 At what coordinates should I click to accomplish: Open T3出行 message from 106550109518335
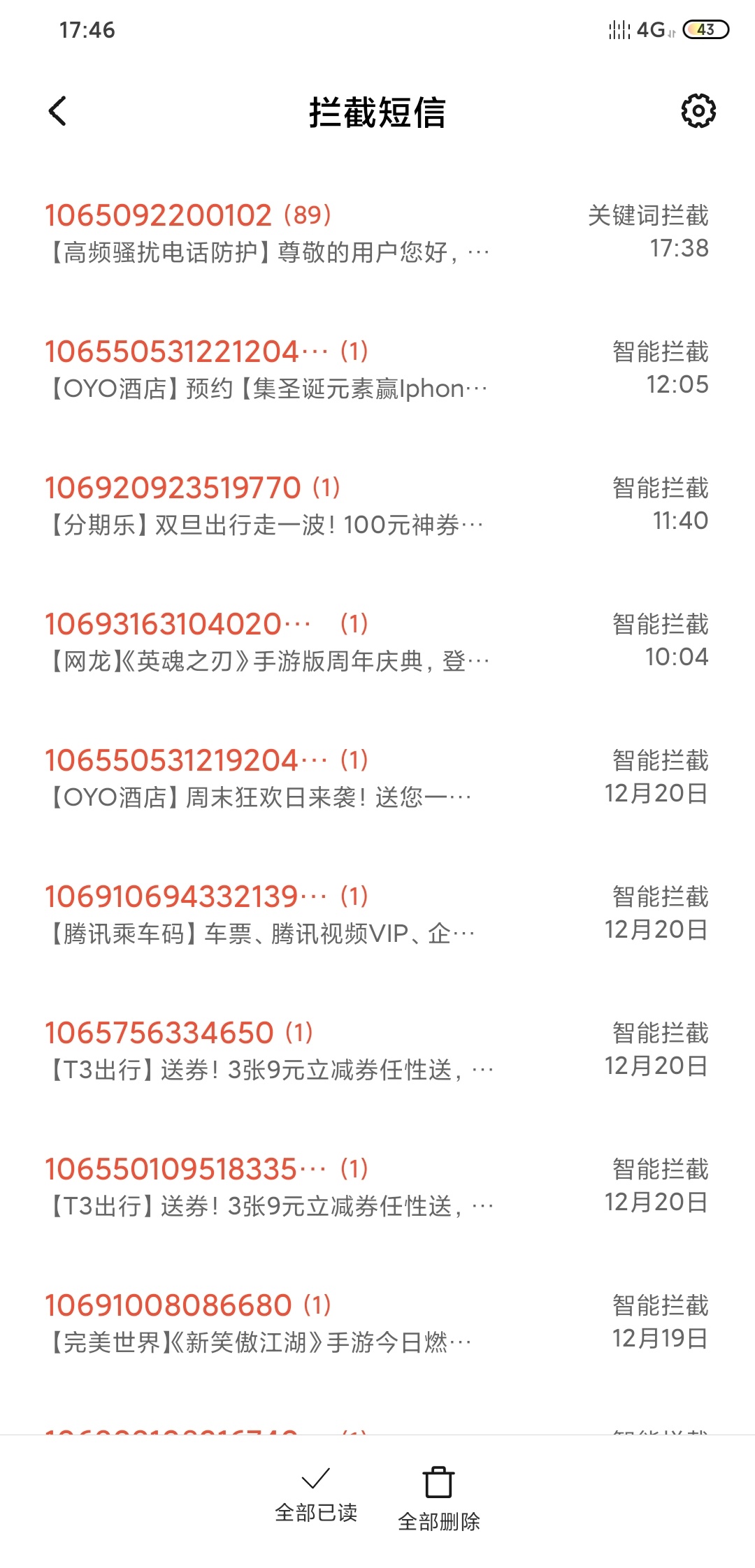[377, 1186]
